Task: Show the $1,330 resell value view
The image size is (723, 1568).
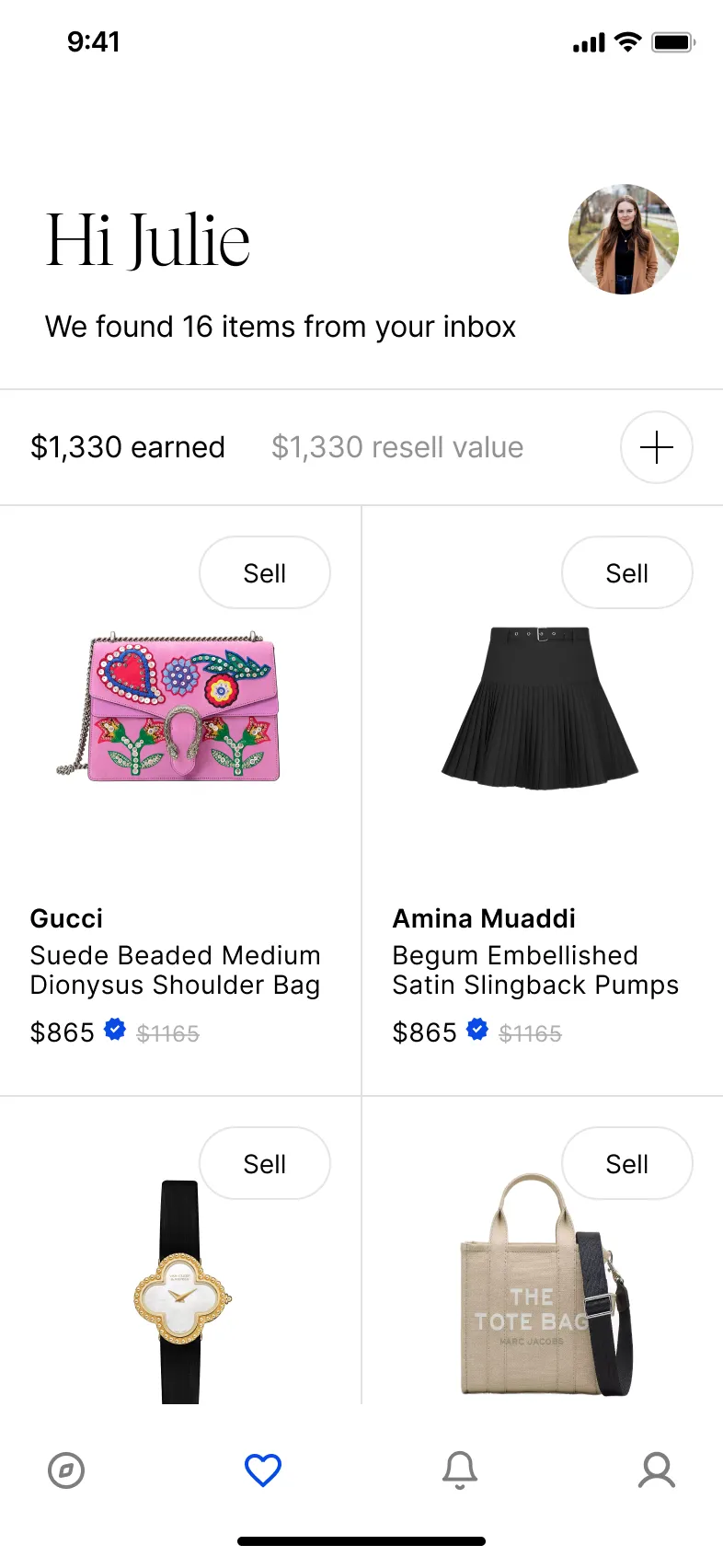Action: 397,447
